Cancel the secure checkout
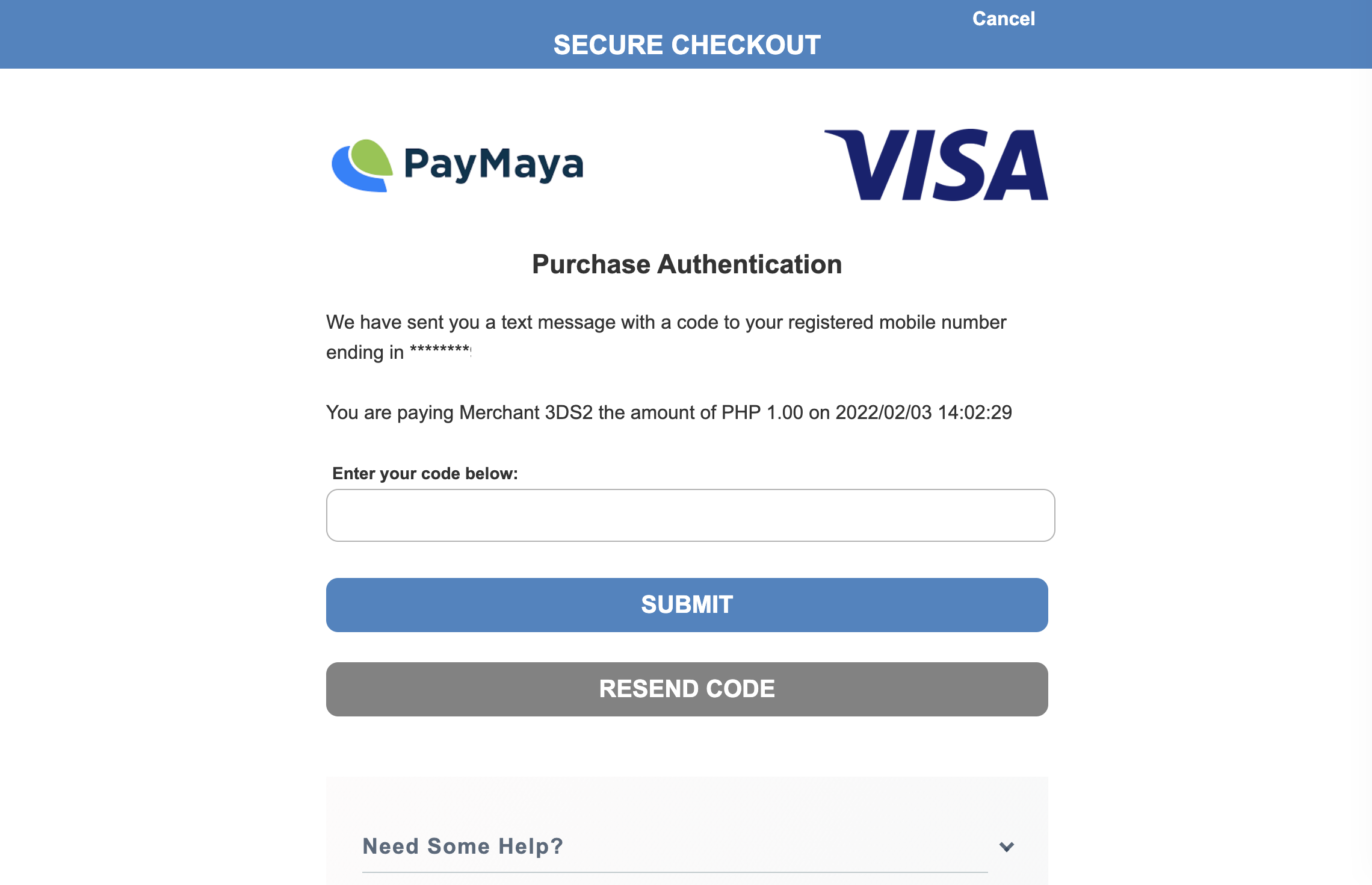 point(1003,19)
